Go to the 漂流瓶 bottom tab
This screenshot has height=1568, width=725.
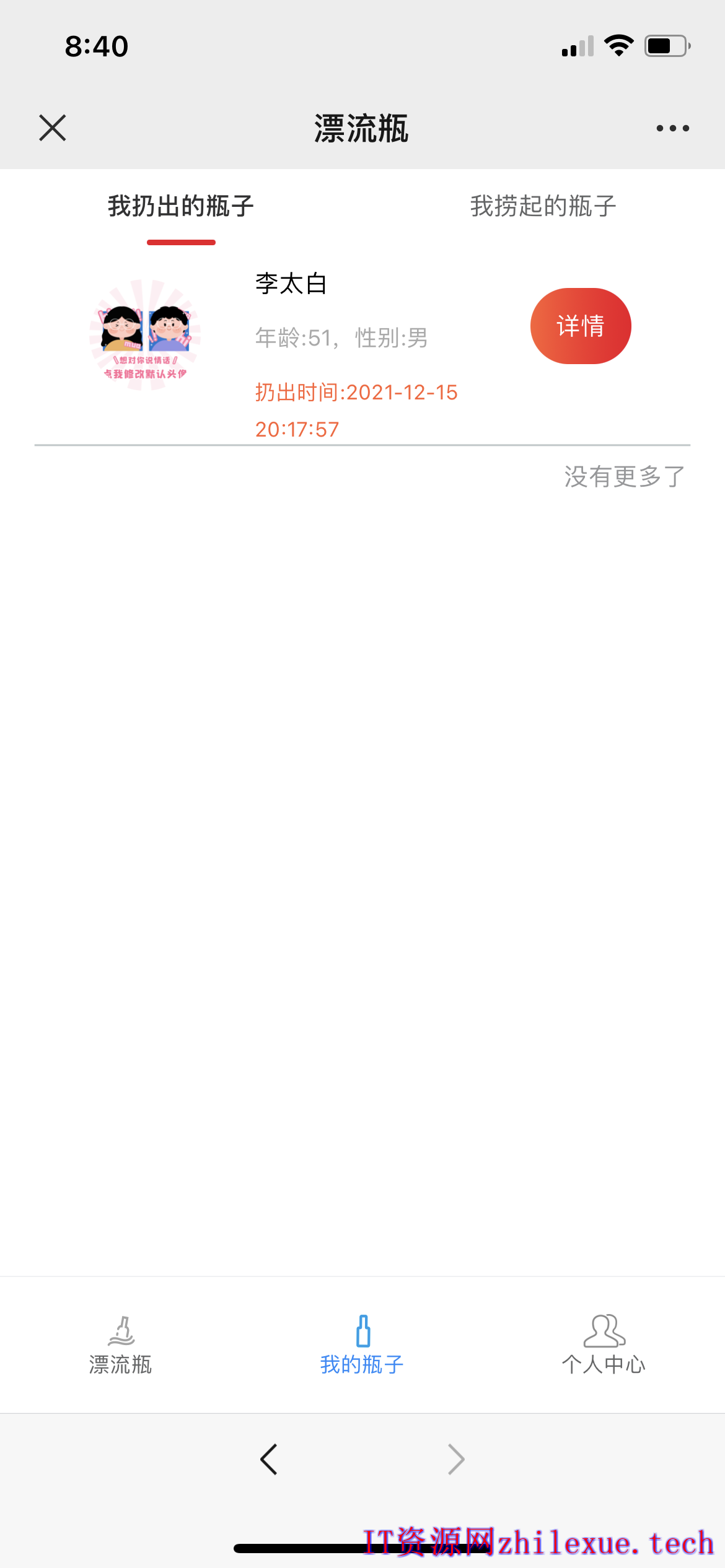point(121,1345)
